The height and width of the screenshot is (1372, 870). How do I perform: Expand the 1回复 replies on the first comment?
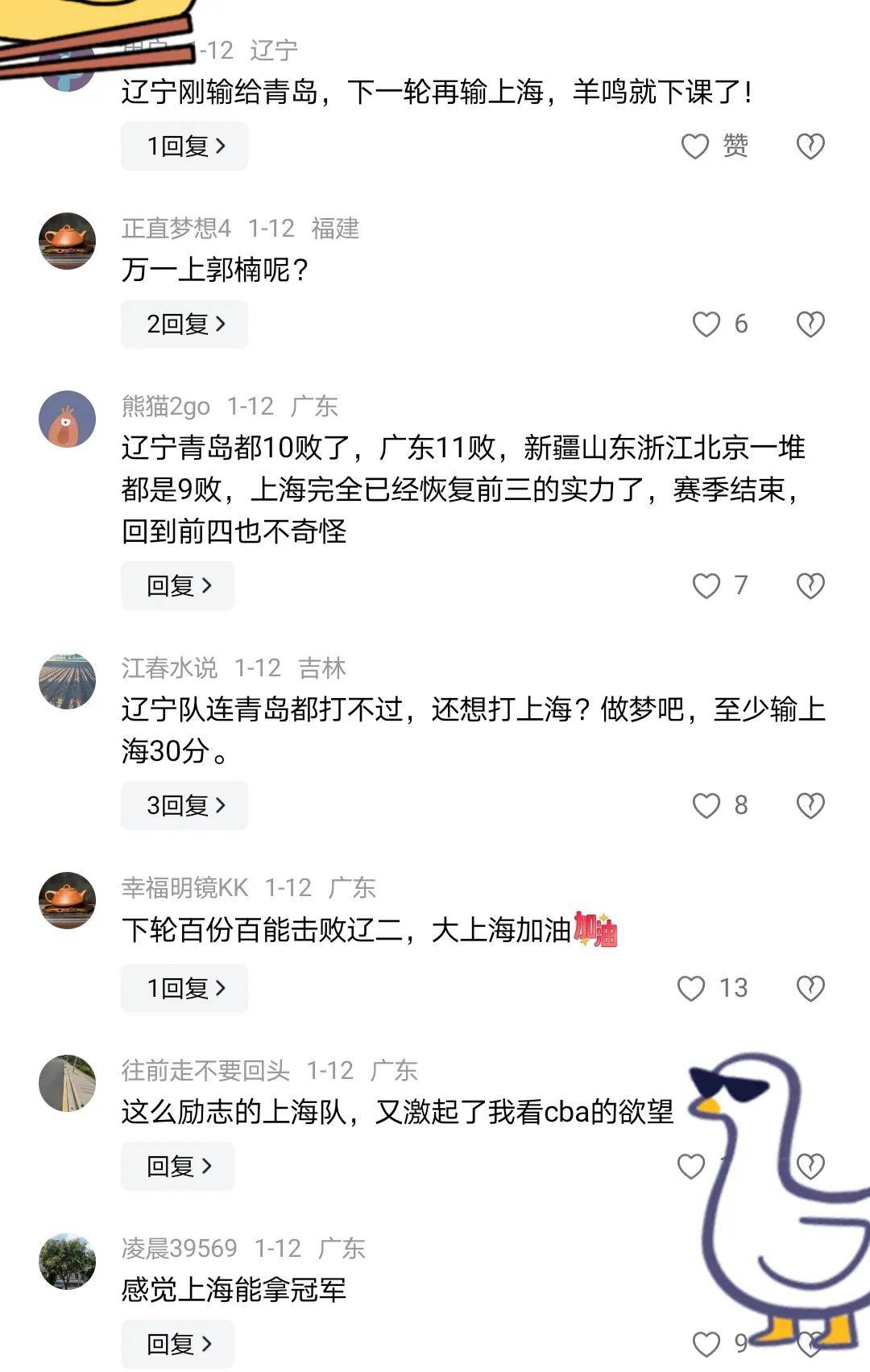coord(183,147)
